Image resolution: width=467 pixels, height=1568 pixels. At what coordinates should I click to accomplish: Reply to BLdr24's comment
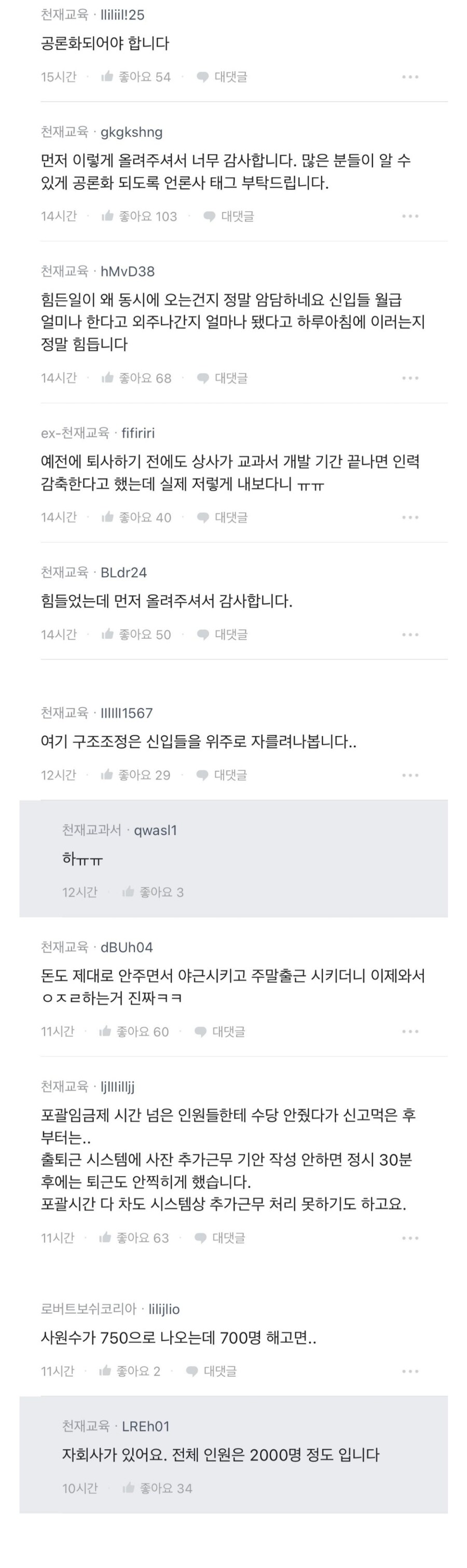222,634
